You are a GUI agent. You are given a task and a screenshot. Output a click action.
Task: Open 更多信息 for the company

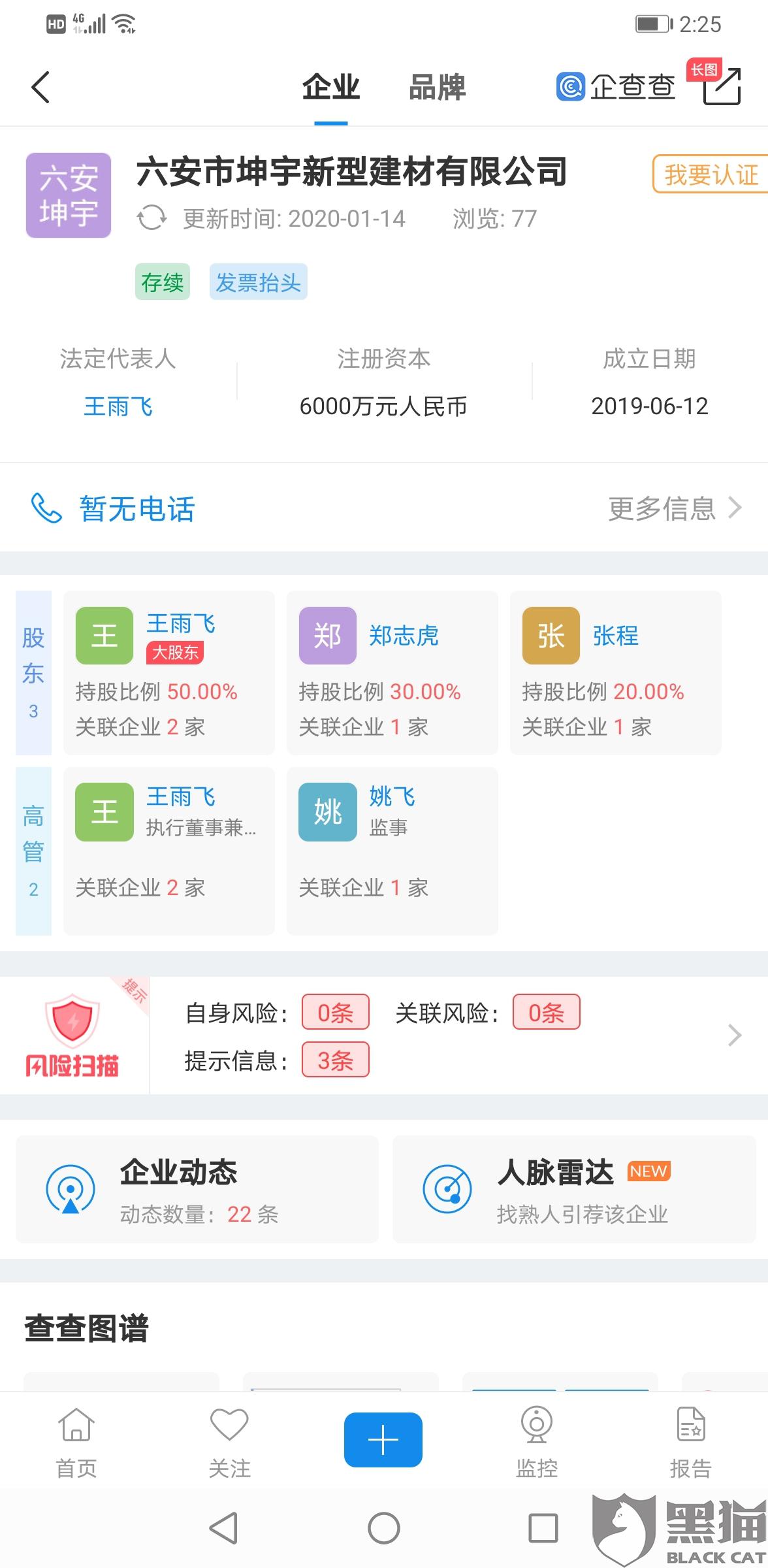(x=675, y=508)
